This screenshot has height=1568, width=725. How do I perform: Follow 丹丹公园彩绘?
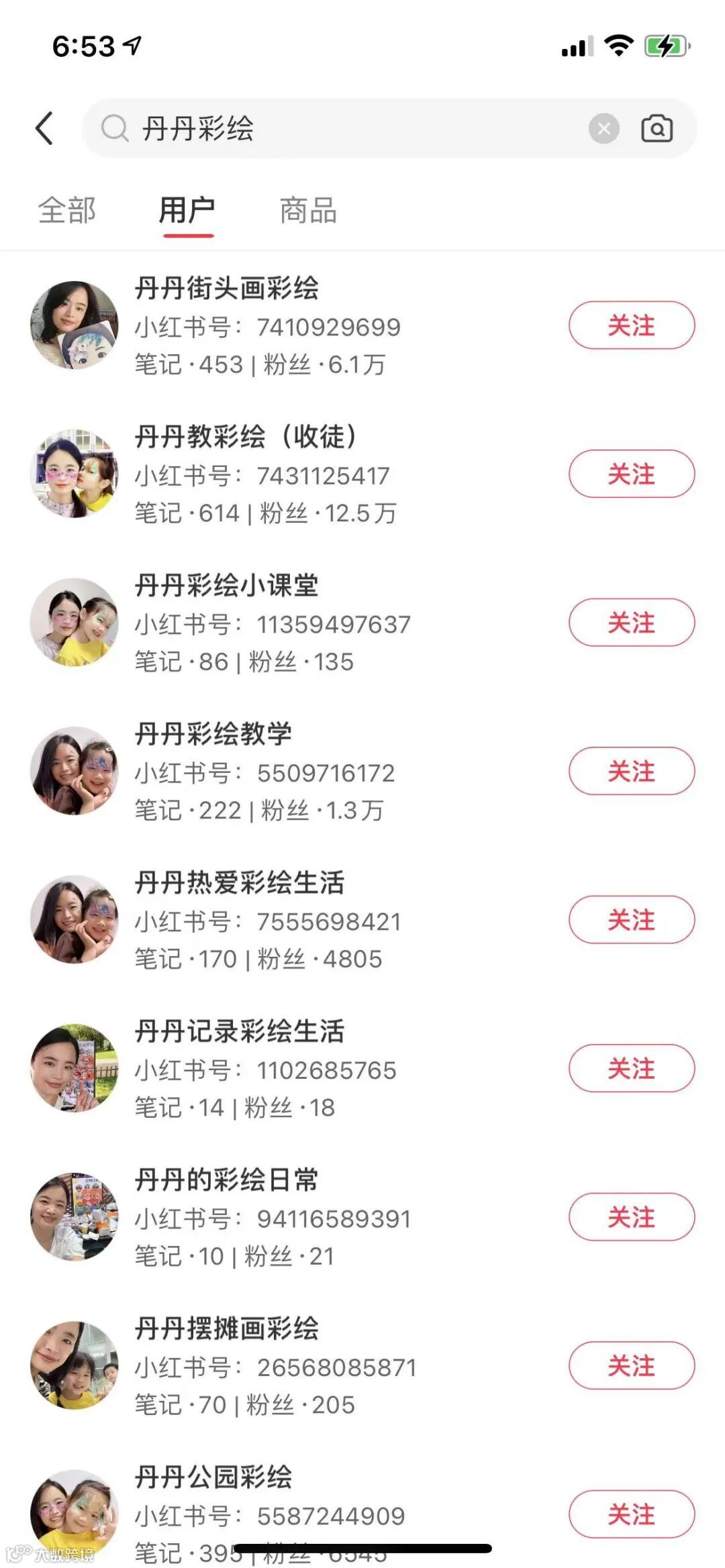point(631,1514)
